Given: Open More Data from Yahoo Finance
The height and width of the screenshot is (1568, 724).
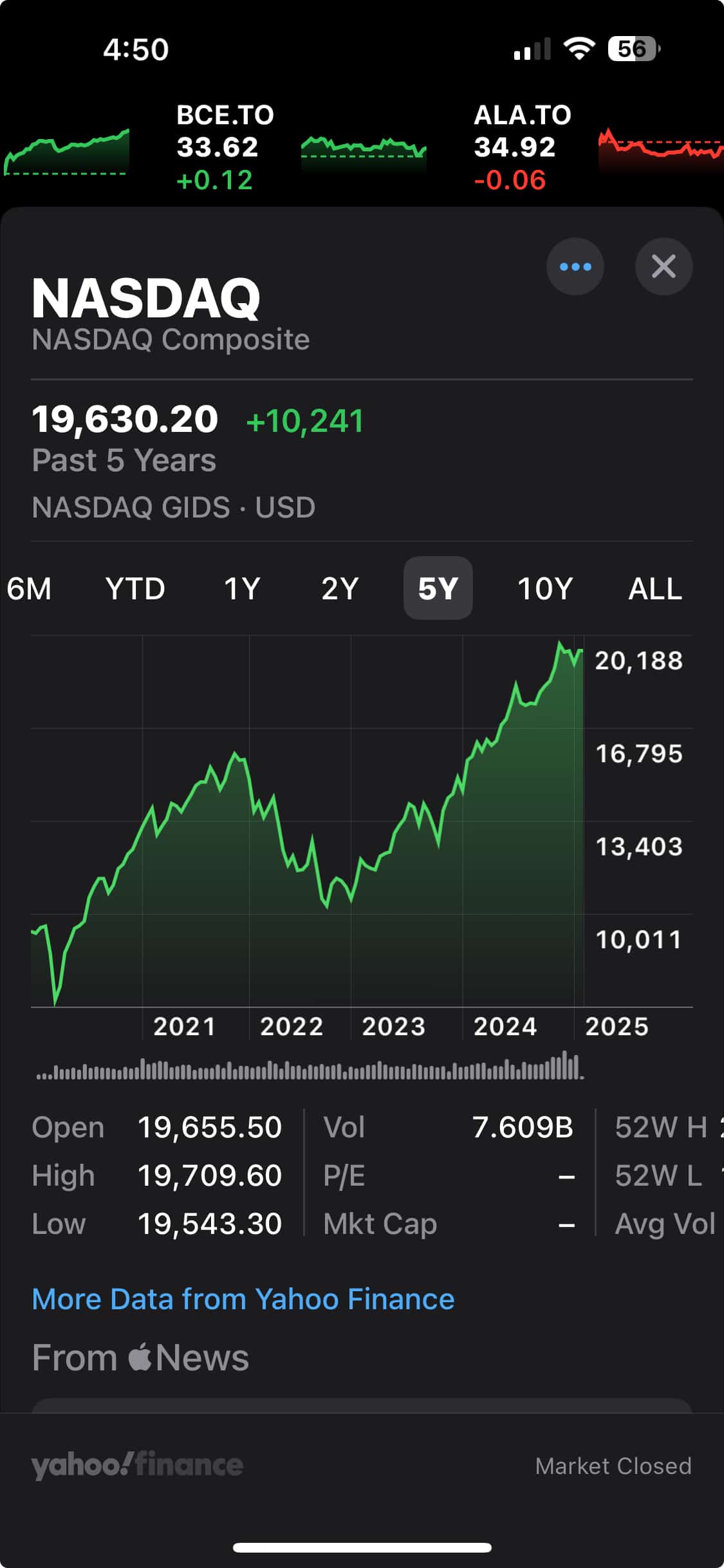Looking at the screenshot, I should (x=243, y=1299).
